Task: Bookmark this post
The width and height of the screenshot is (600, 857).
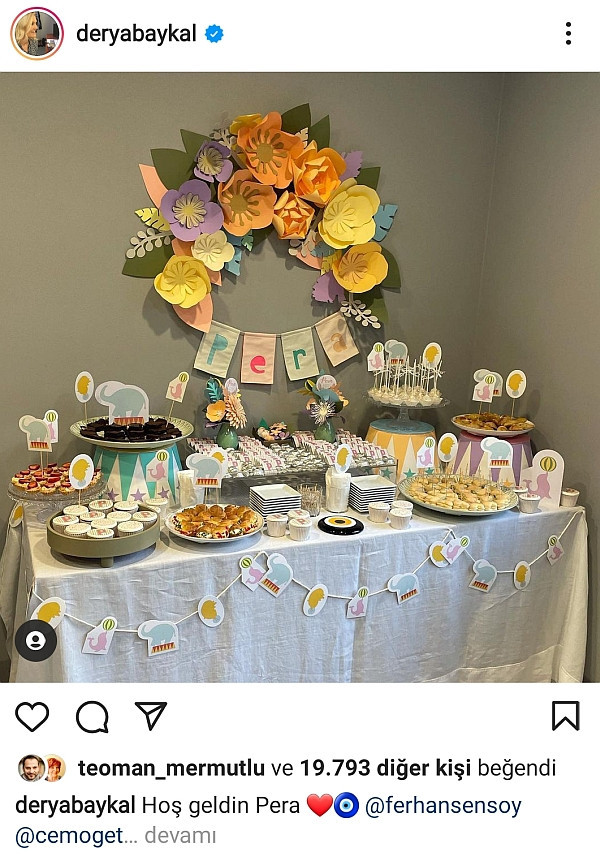Action: [565, 716]
